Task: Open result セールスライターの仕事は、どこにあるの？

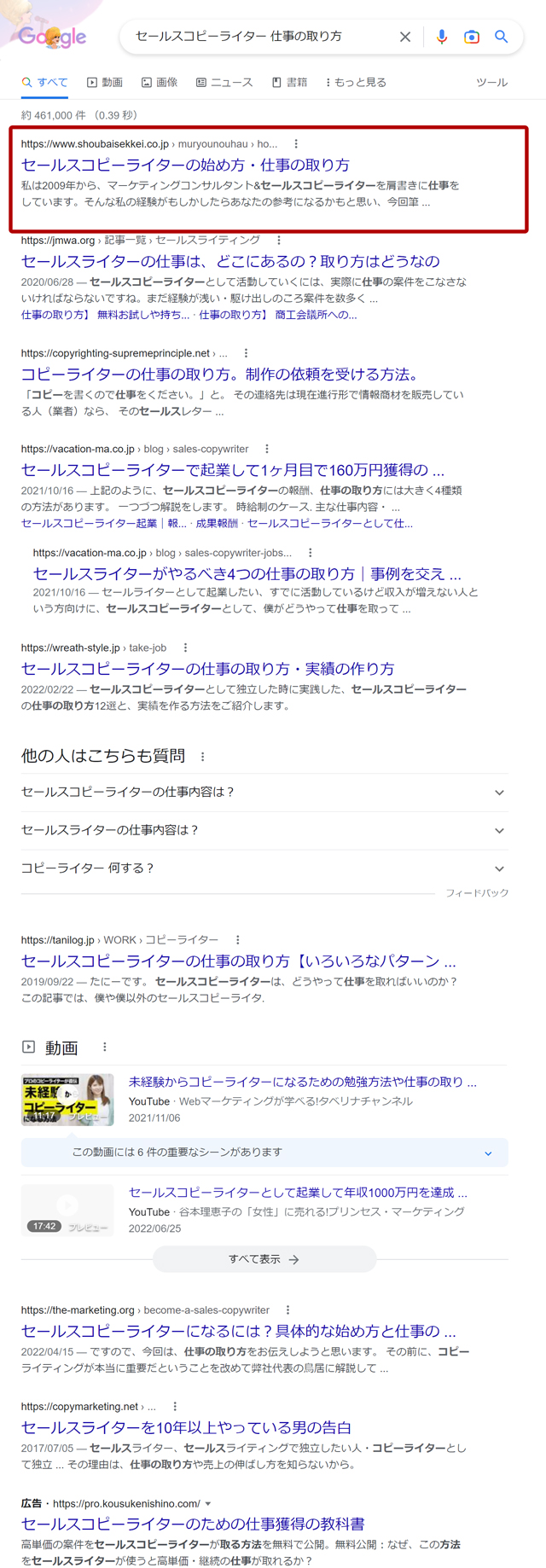Action: 230,261
